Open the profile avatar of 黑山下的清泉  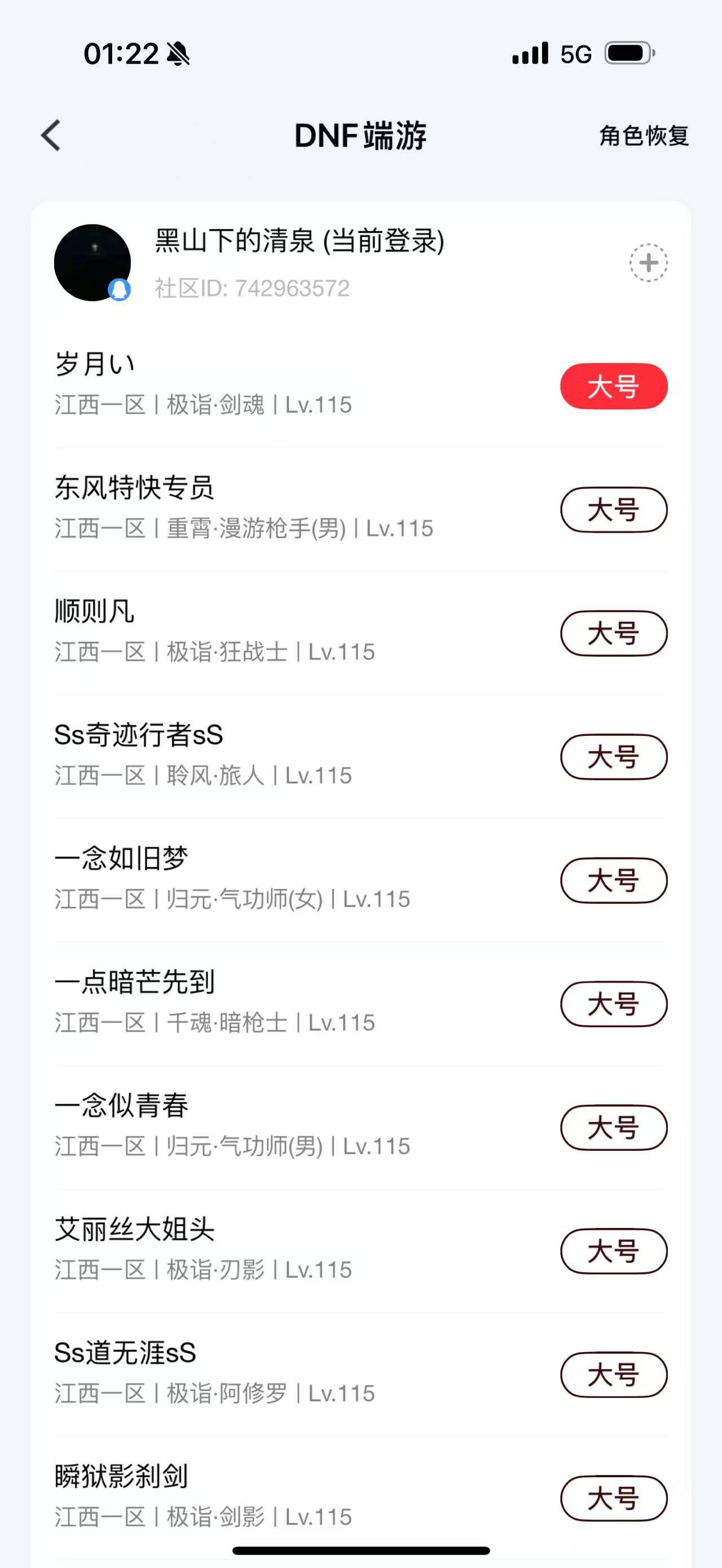[93, 260]
